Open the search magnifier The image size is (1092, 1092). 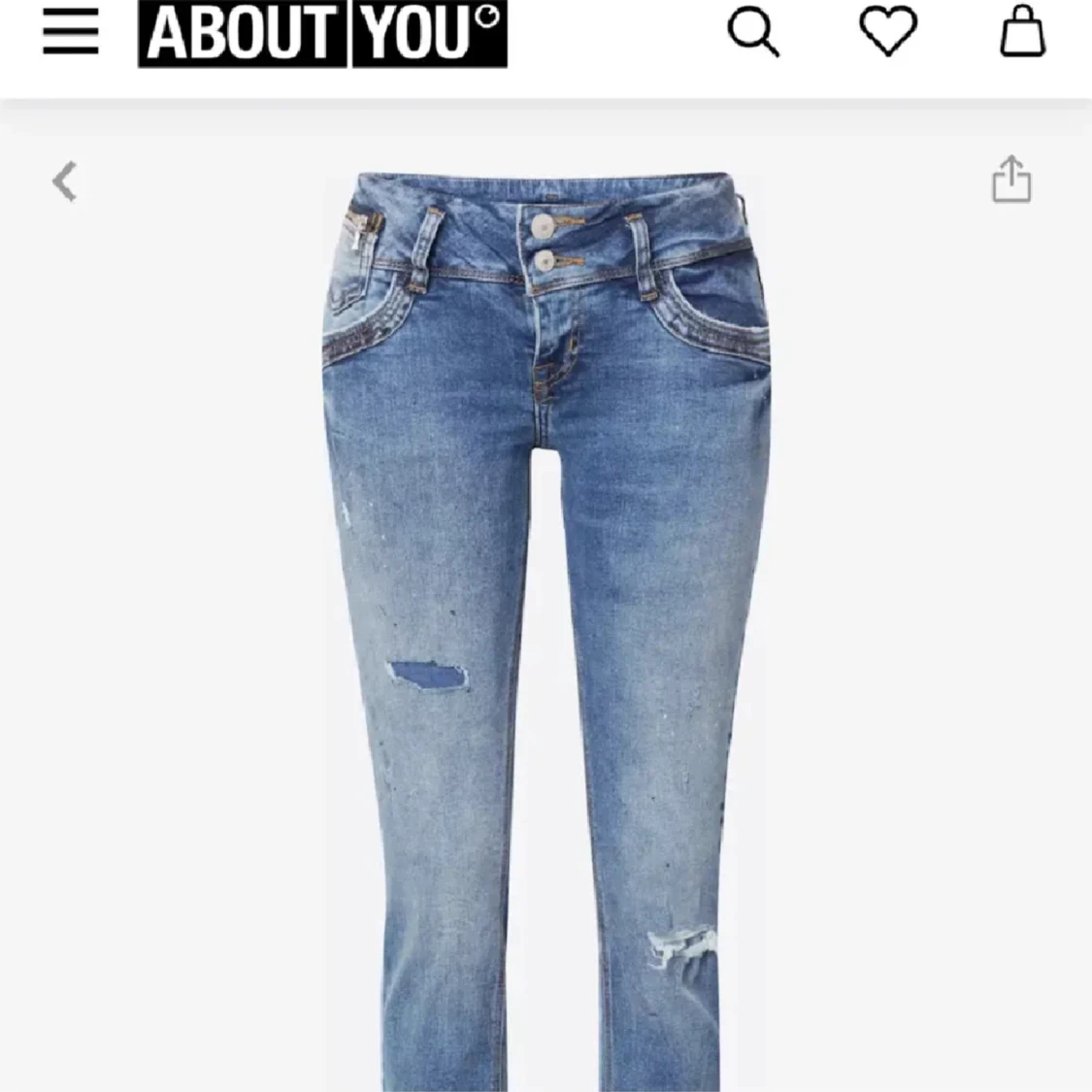point(753,34)
